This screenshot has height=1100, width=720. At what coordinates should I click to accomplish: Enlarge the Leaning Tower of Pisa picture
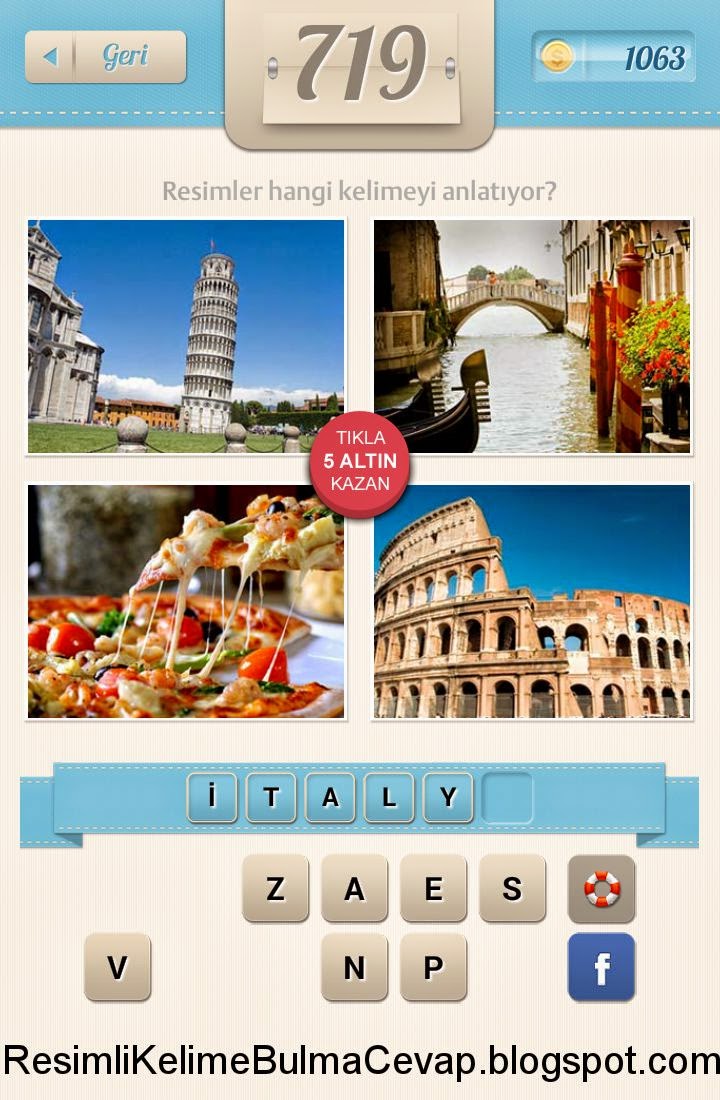186,337
